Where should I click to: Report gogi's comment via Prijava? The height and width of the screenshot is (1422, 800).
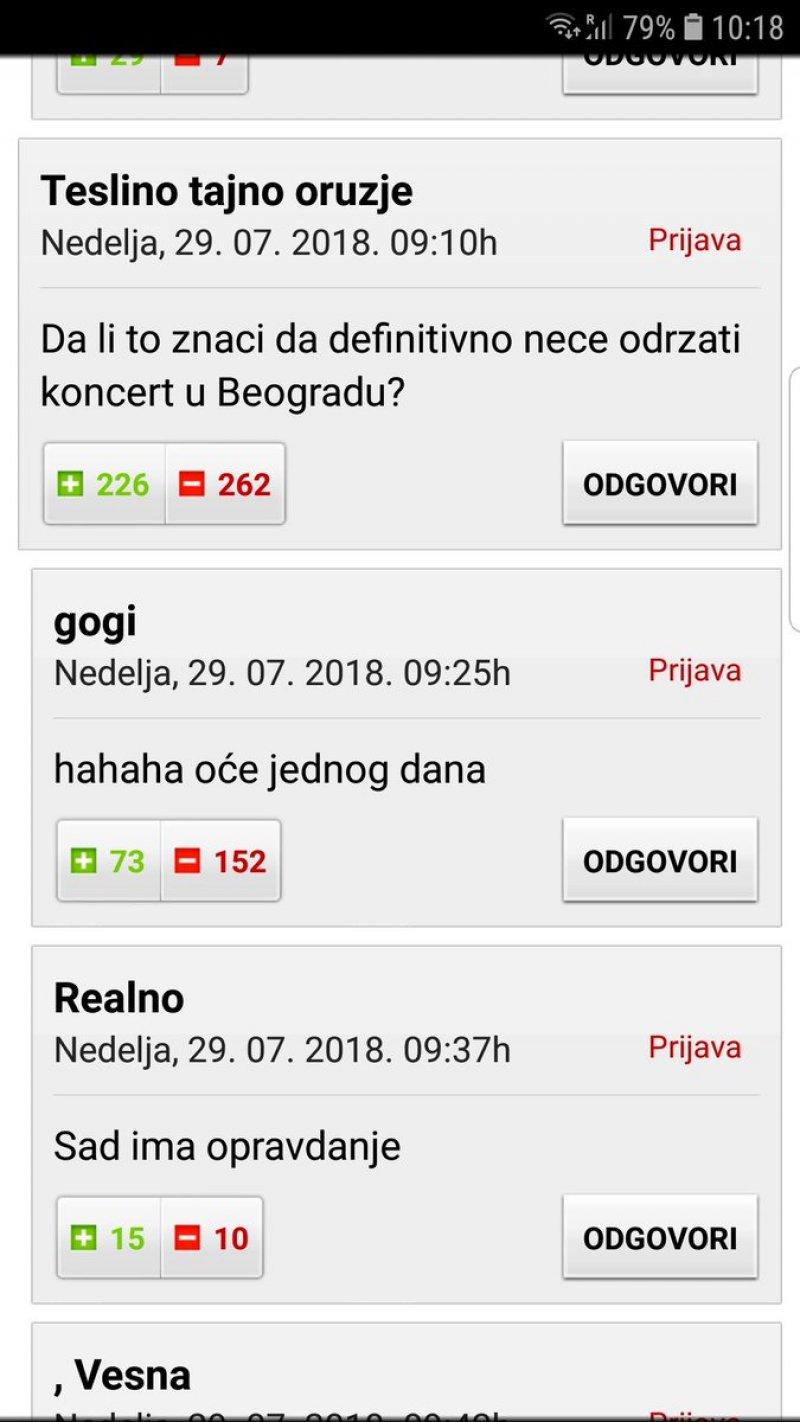tap(695, 671)
